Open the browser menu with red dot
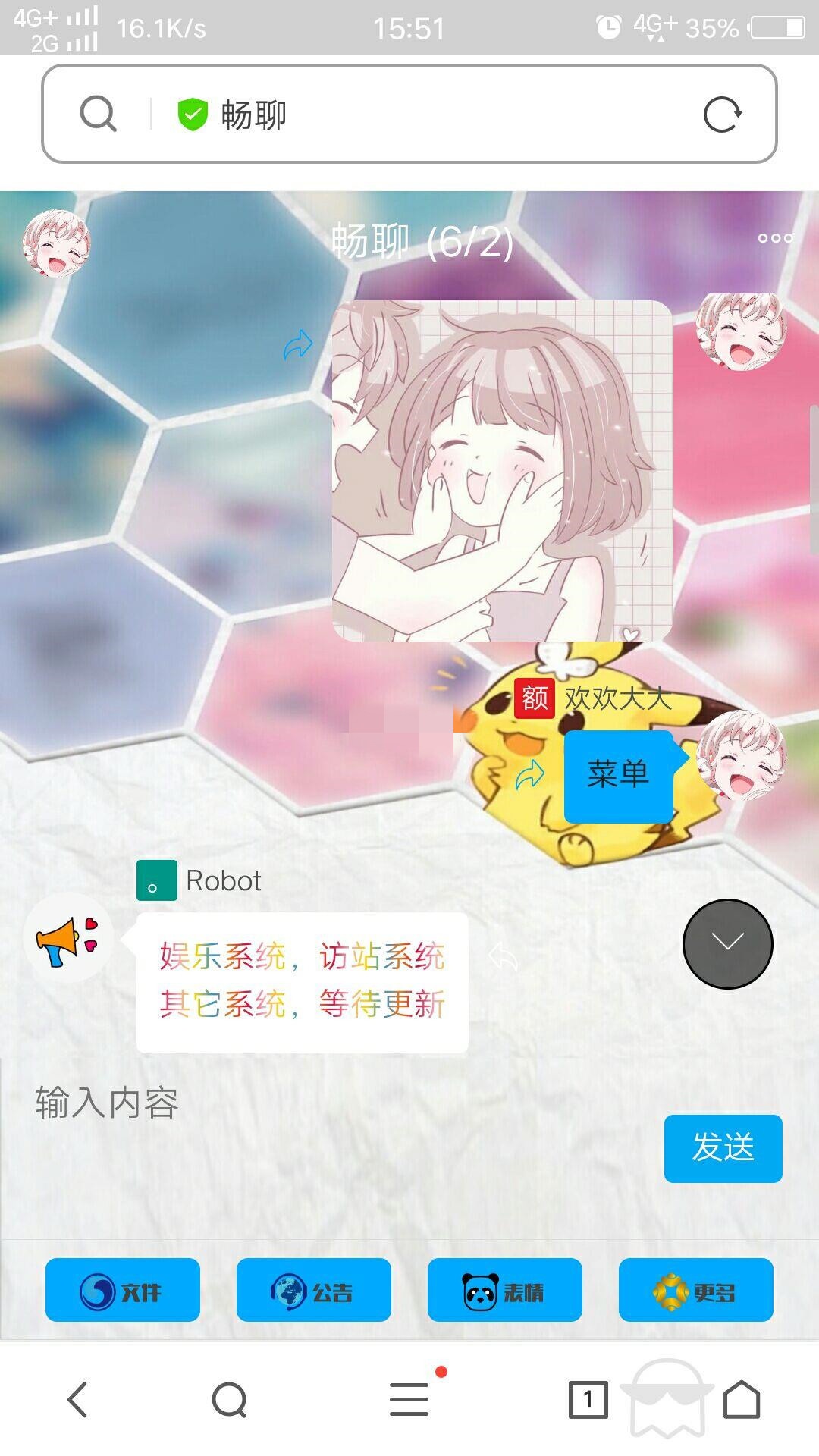Image resolution: width=819 pixels, height=1456 pixels. (409, 1399)
